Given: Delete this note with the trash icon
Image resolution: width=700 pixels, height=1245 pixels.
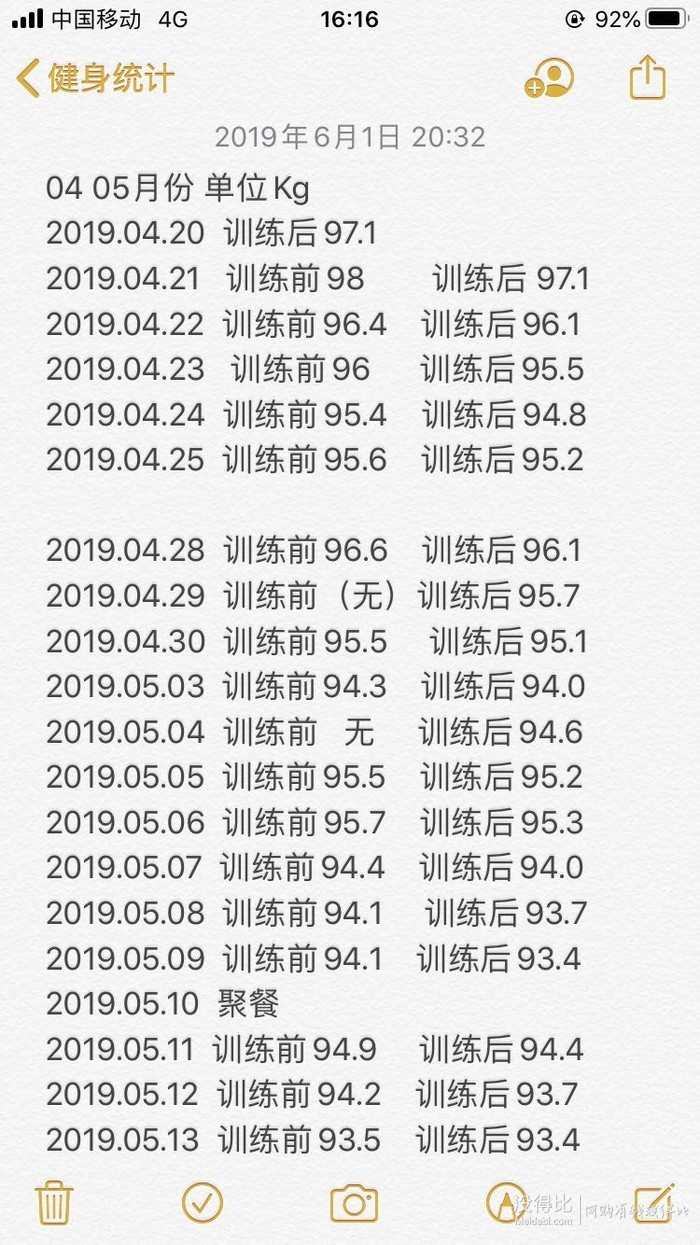Looking at the screenshot, I should tap(53, 1202).
